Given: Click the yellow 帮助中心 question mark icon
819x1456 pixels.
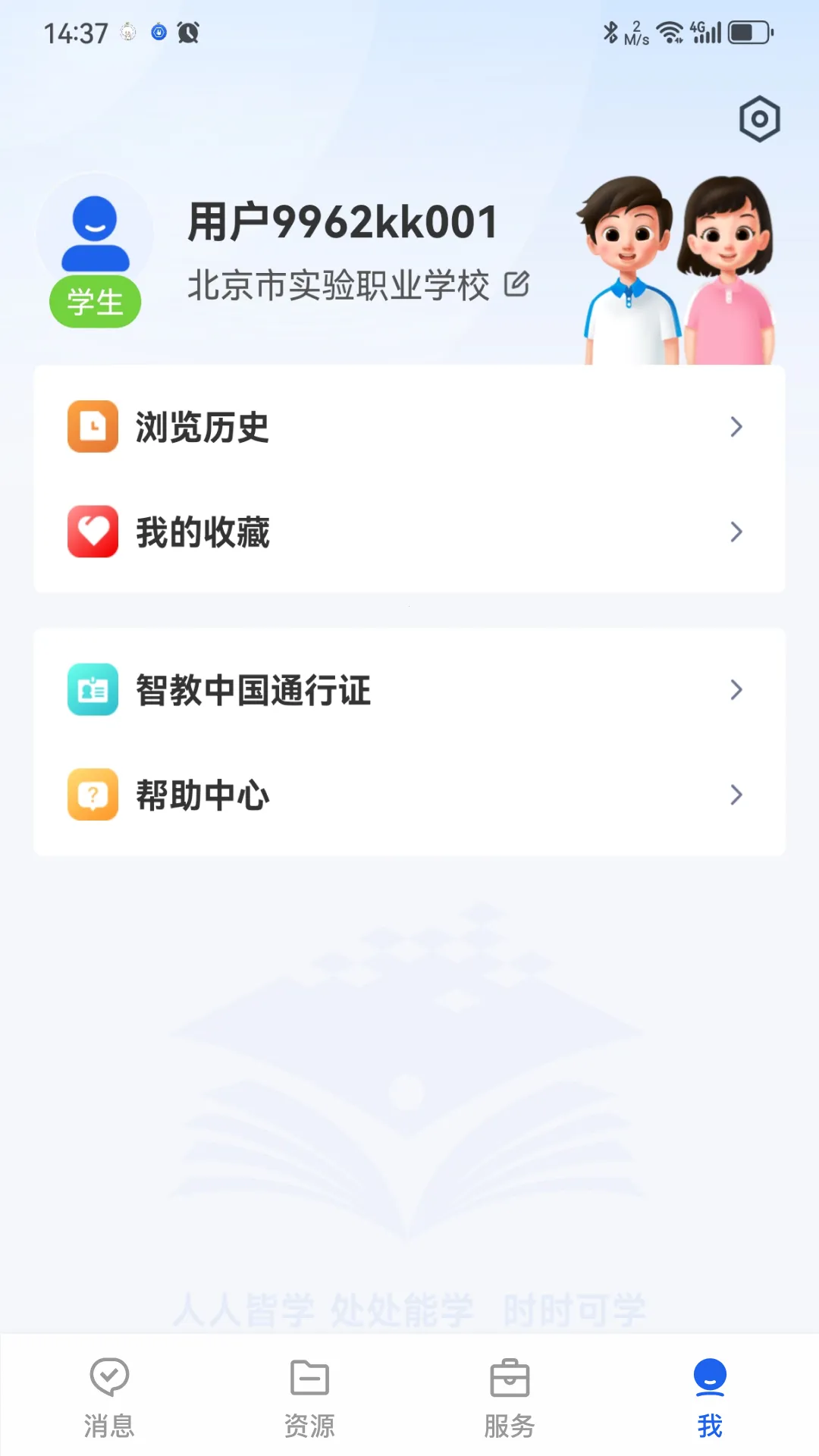Looking at the screenshot, I should click(93, 795).
